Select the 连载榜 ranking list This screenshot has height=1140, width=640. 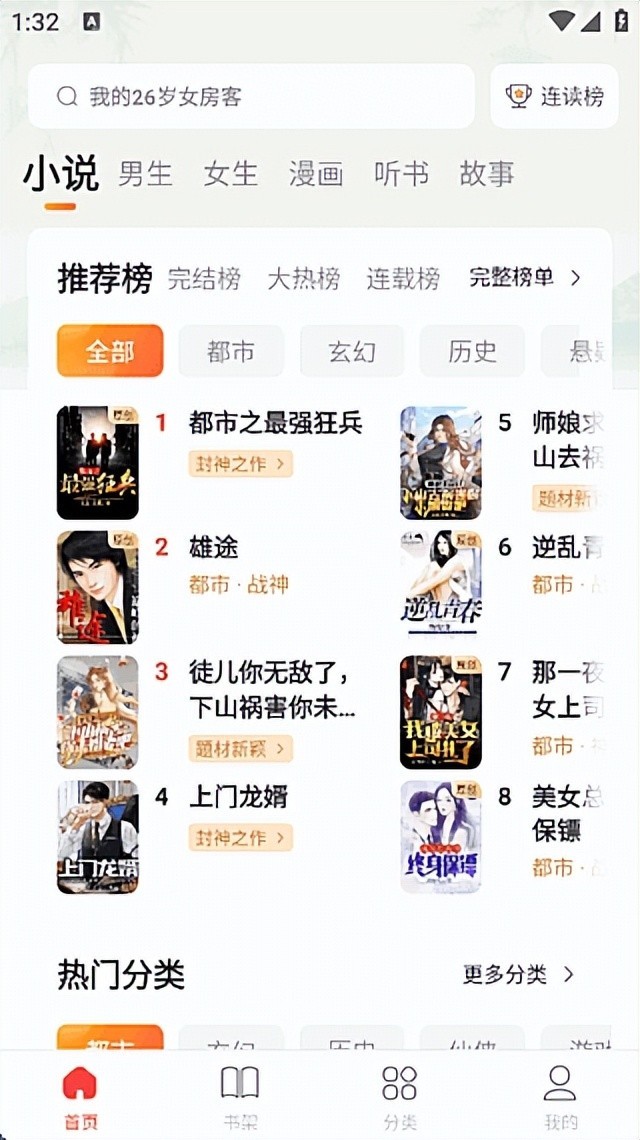(x=402, y=279)
